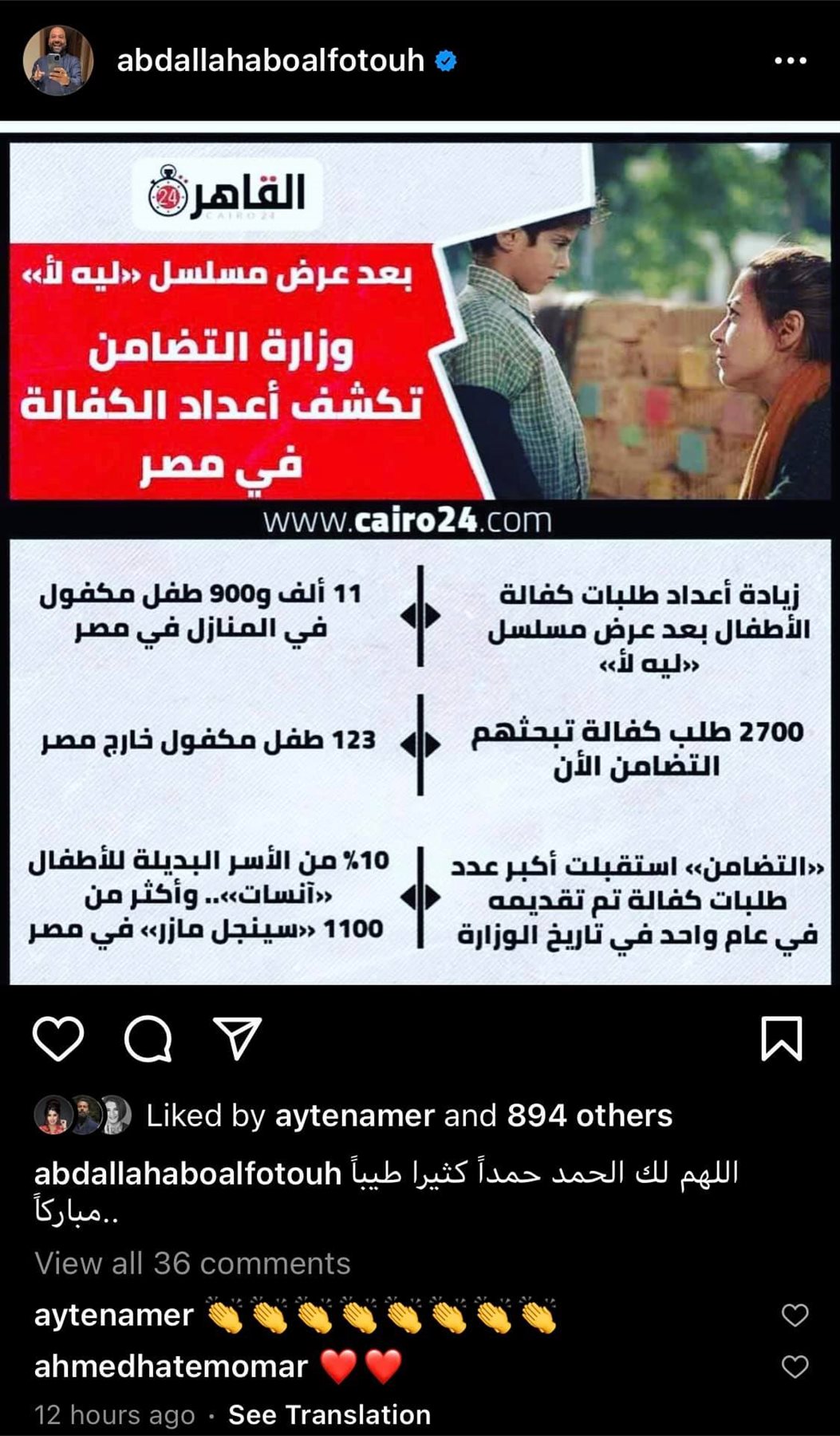Open aytenamer's profile from the comment
Viewport: 840px width, 1436px height.
(x=114, y=1315)
